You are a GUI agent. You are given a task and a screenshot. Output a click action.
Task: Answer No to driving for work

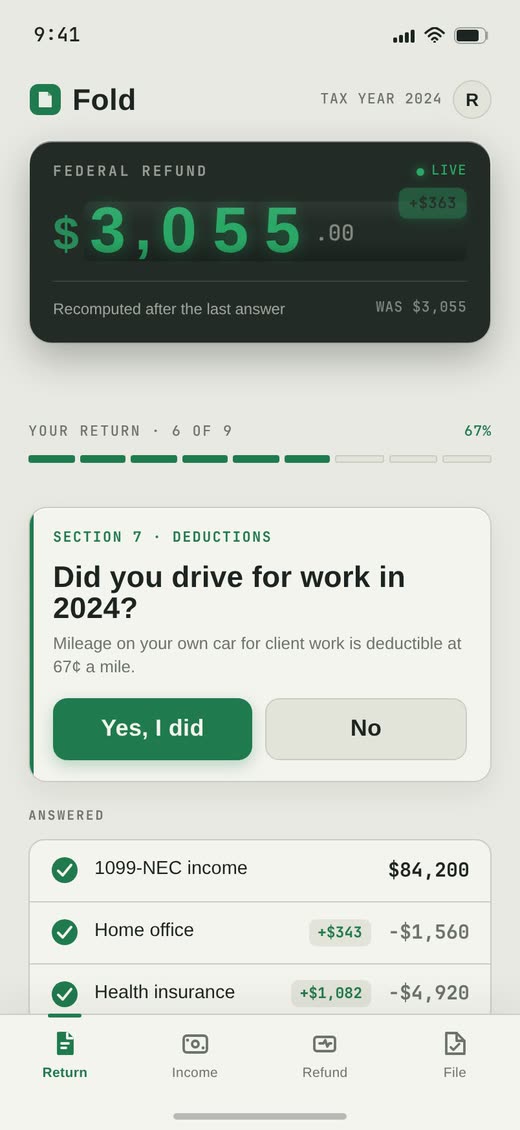pos(366,729)
